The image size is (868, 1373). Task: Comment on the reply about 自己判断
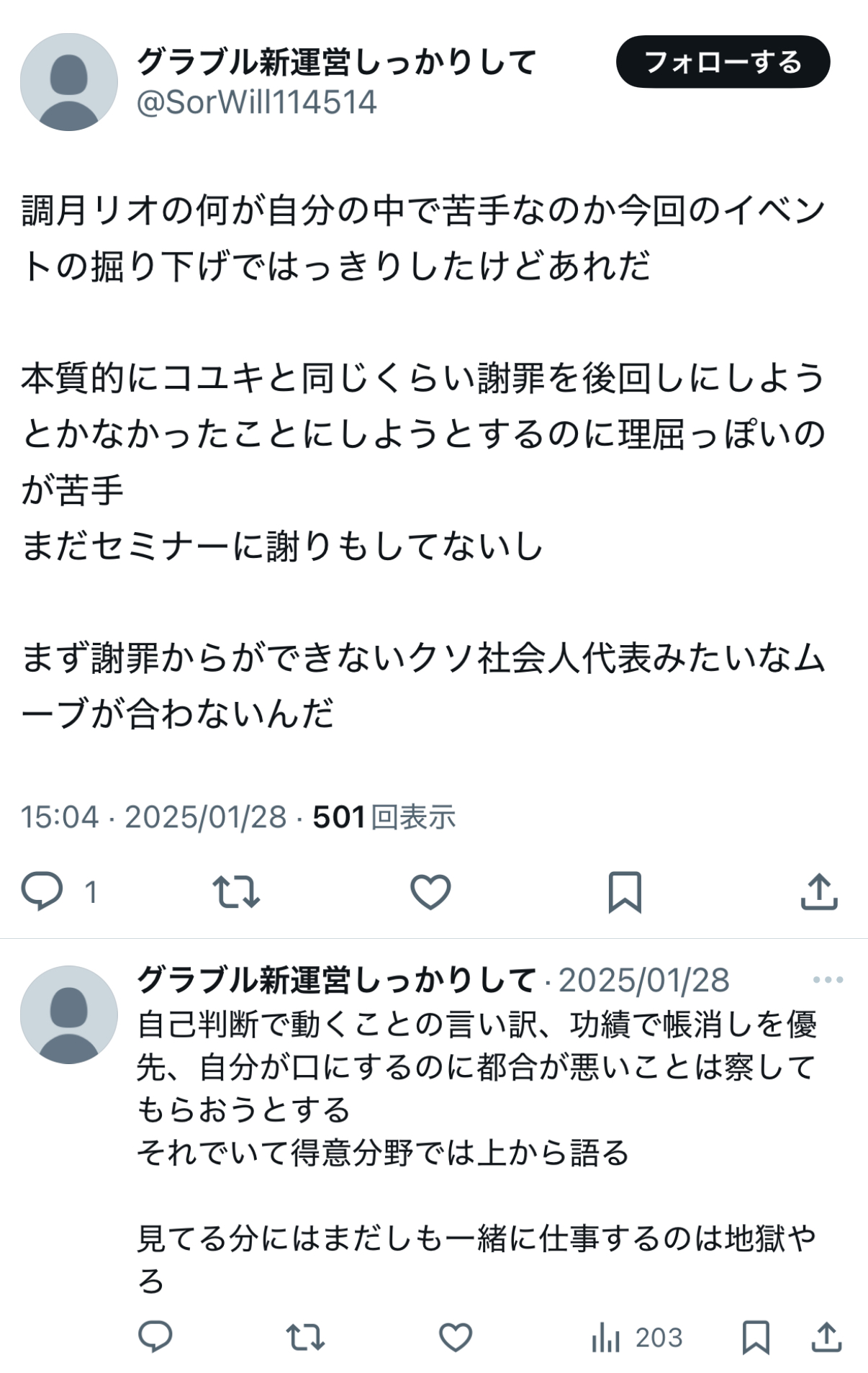(x=155, y=1337)
